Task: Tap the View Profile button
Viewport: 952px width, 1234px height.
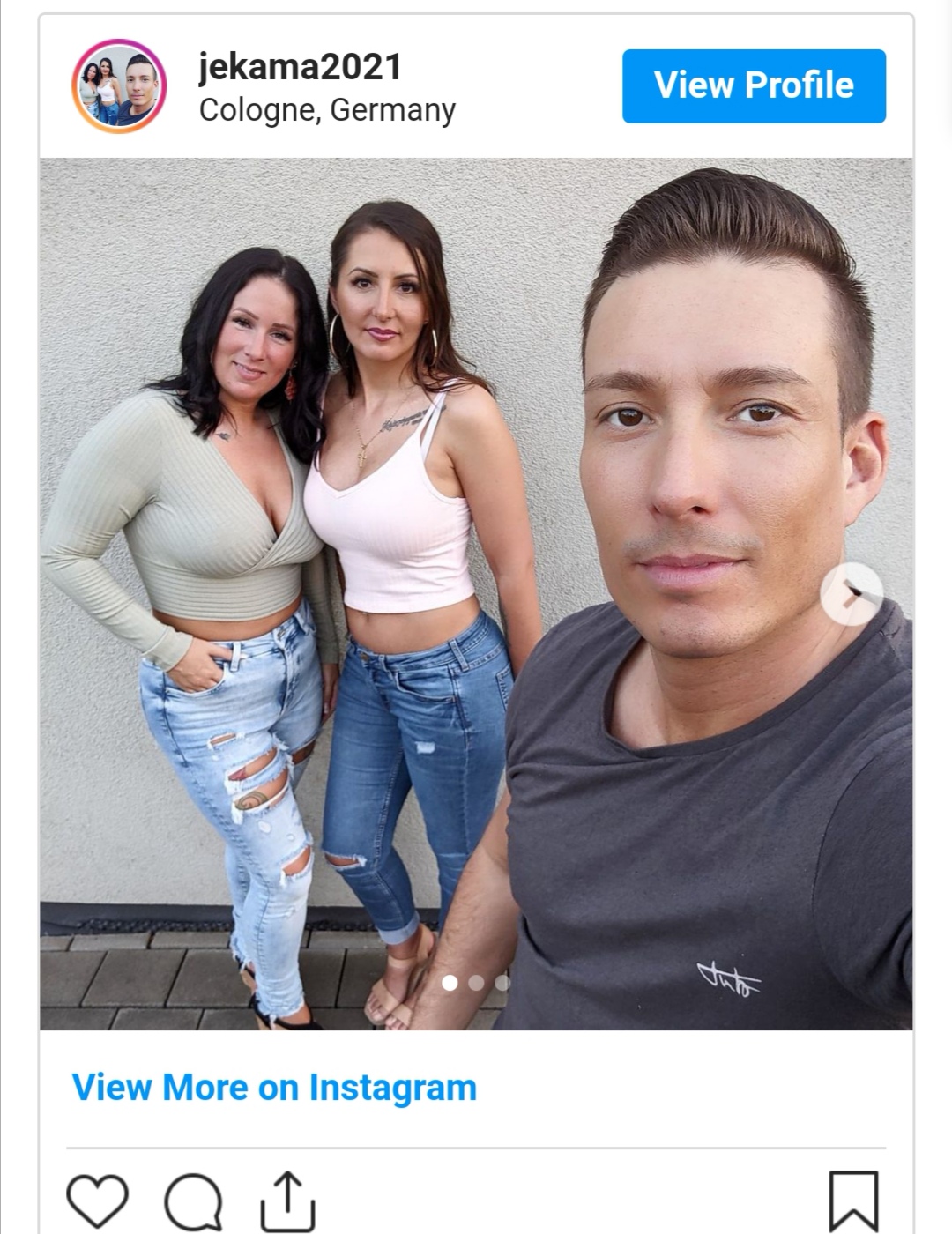Action: click(754, 85)
